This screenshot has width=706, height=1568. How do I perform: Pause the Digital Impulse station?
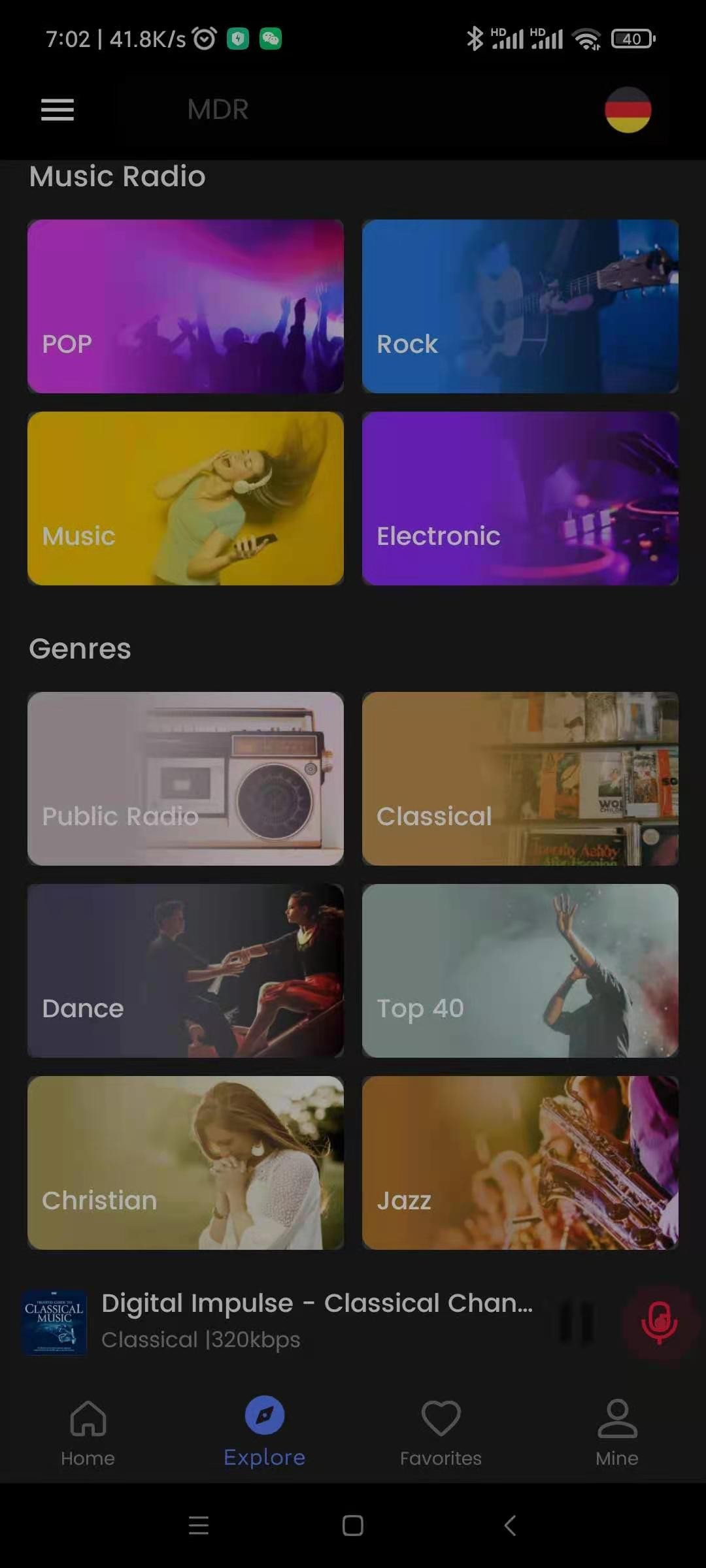point(577,1322)
